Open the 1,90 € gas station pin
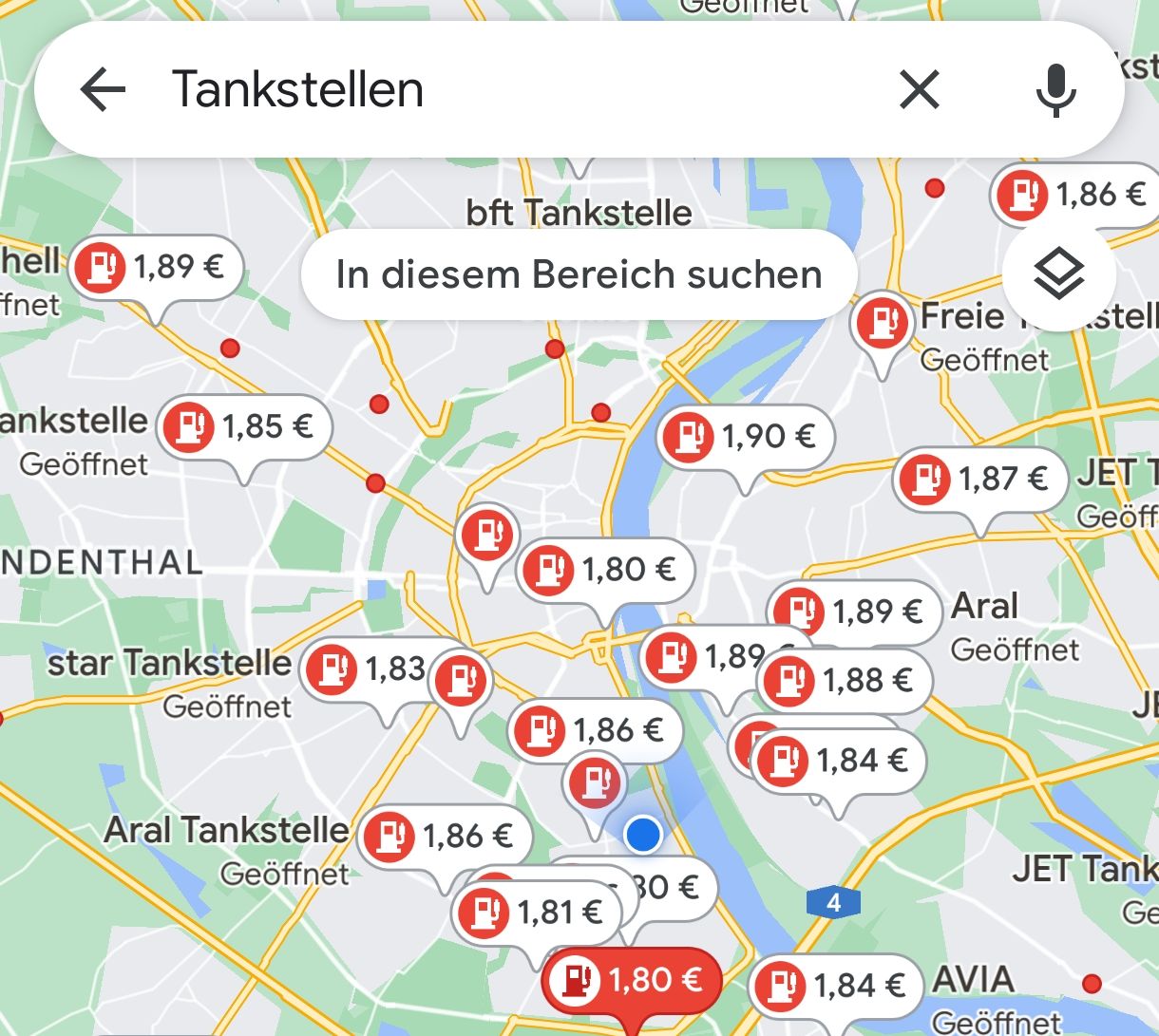This screenshot has width=1159, height=1036. tap(746, 437)
